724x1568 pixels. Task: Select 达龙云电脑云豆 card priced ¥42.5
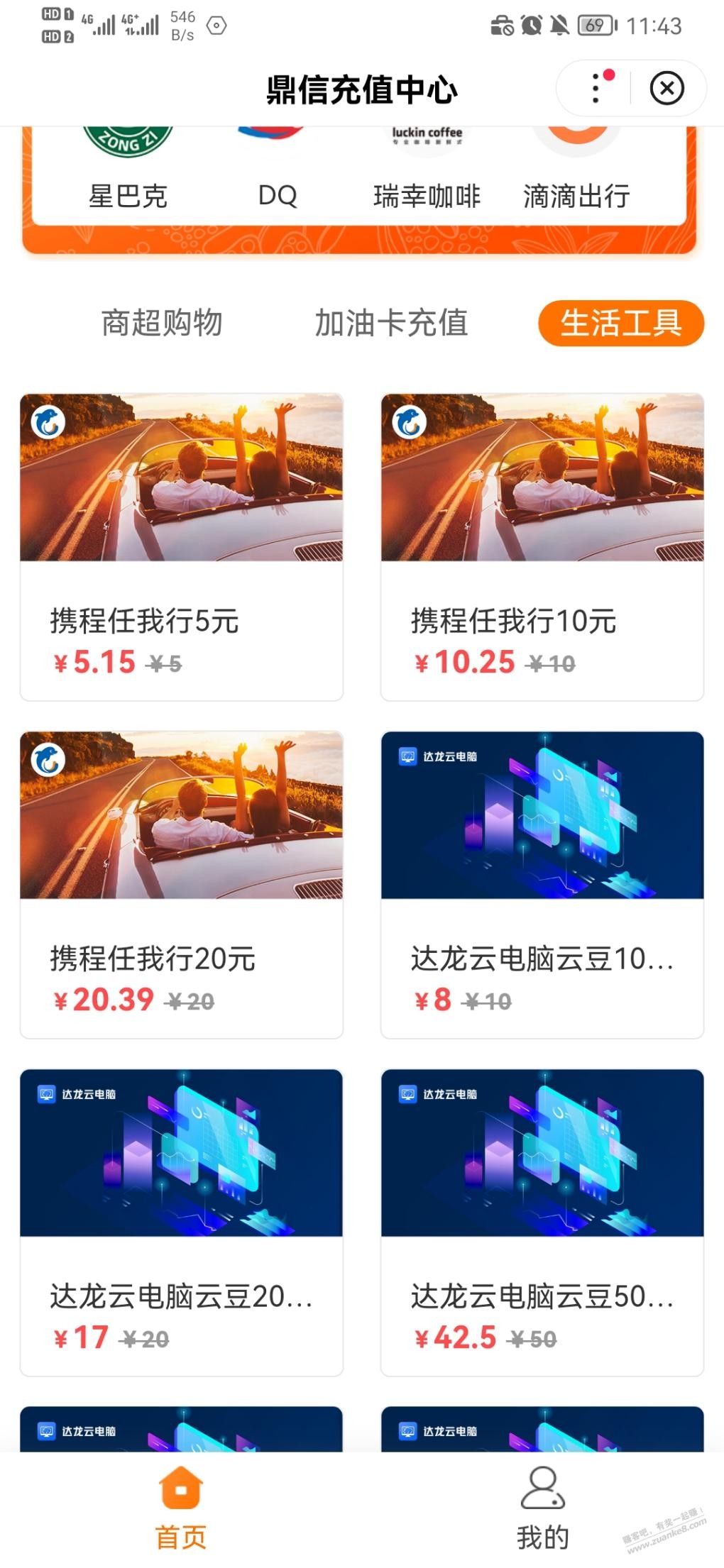(542, 1222)
